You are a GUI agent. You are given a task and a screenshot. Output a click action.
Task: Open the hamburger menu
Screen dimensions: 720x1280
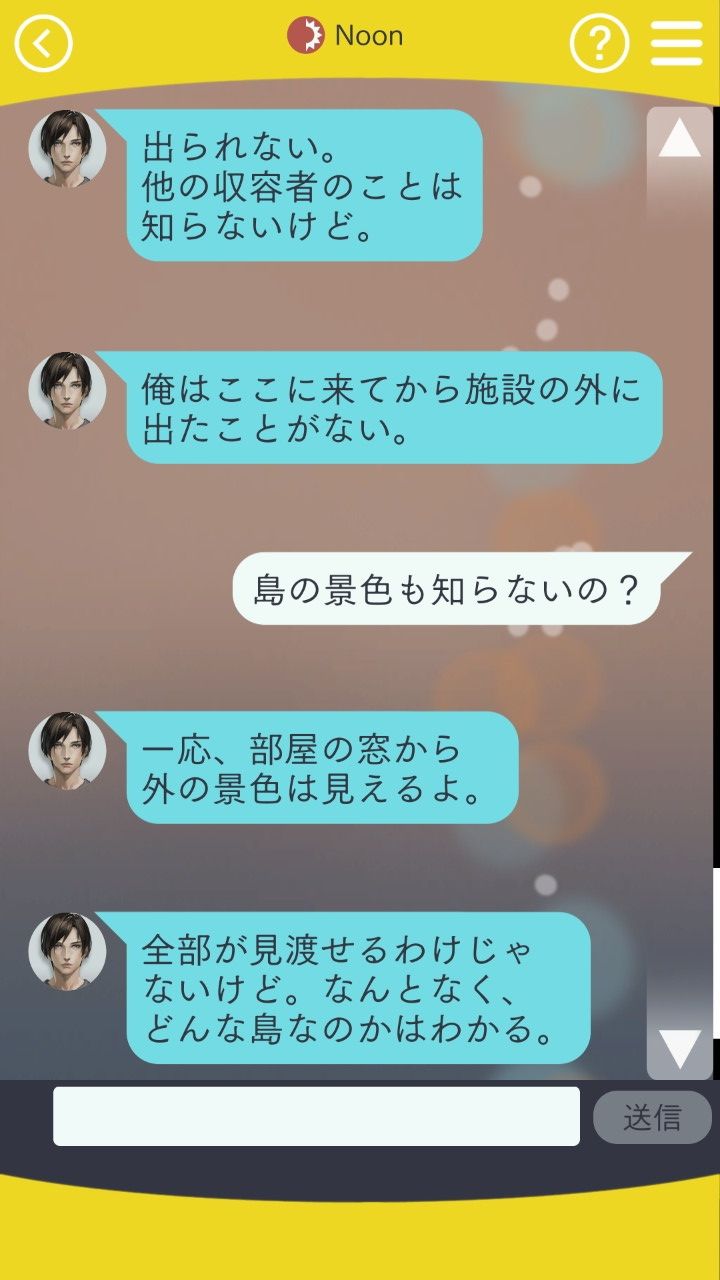point(677,43)
